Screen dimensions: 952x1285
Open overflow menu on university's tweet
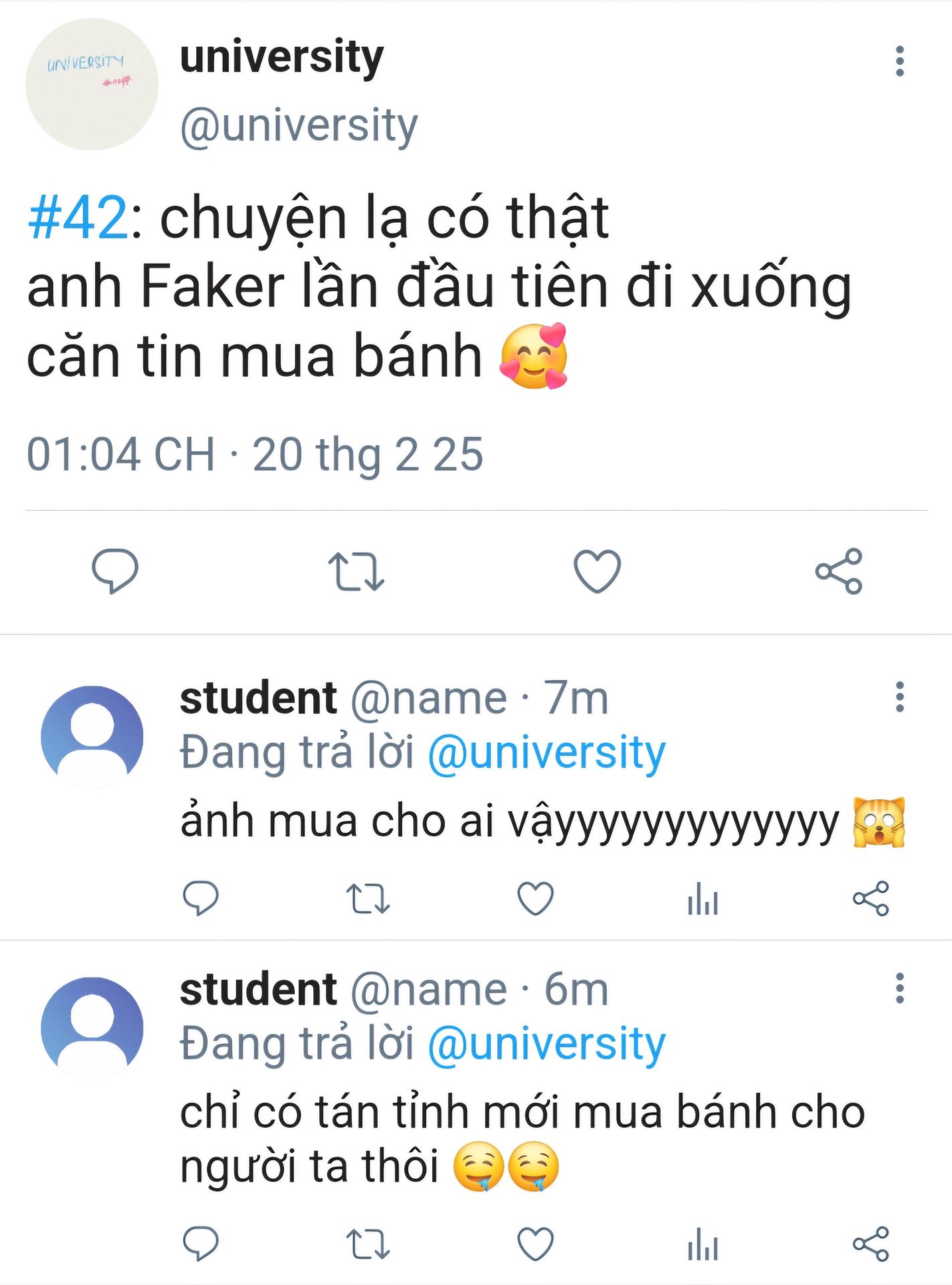[900, 62]
